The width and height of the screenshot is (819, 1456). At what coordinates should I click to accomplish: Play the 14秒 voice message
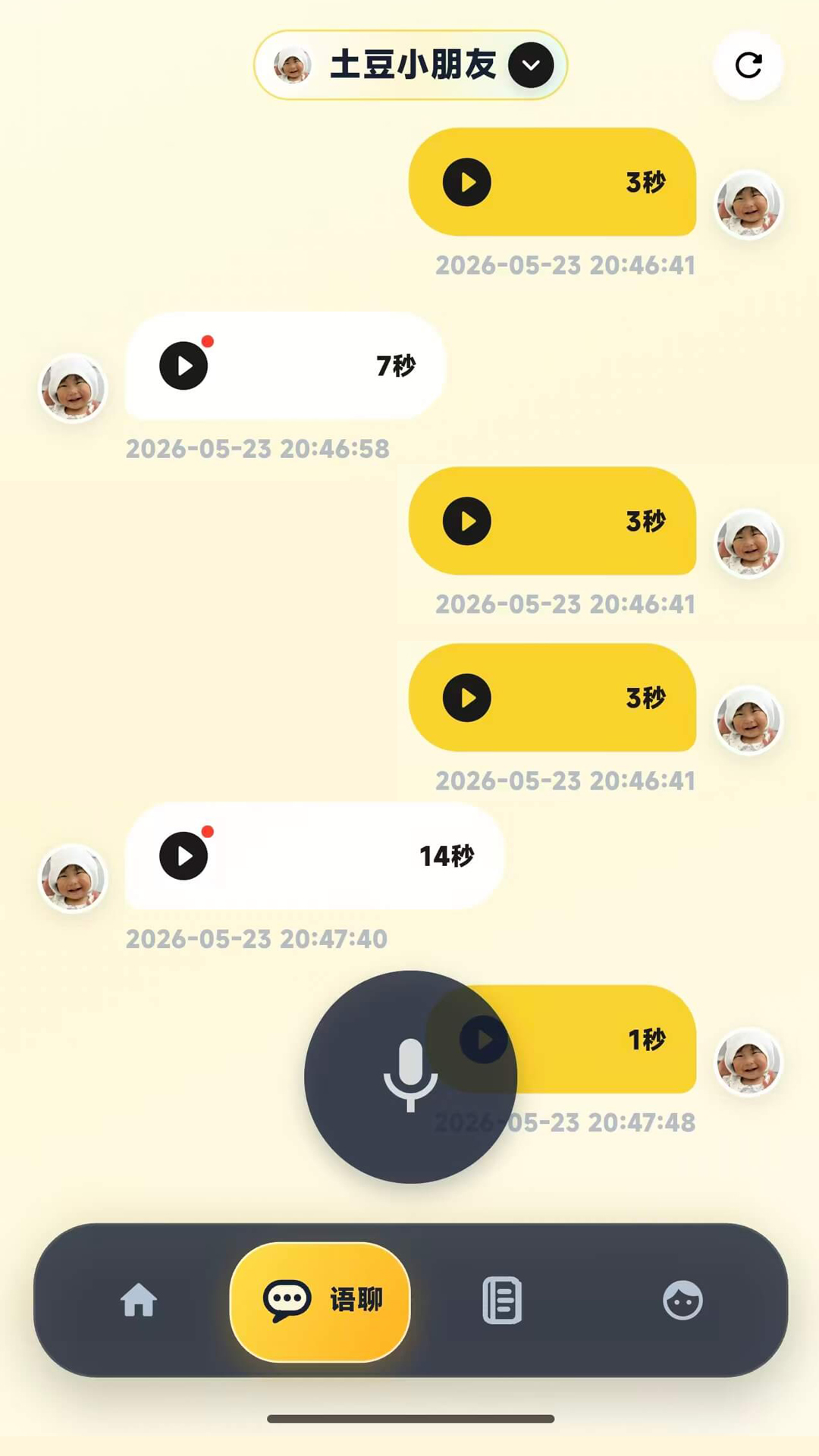[184, 855]
